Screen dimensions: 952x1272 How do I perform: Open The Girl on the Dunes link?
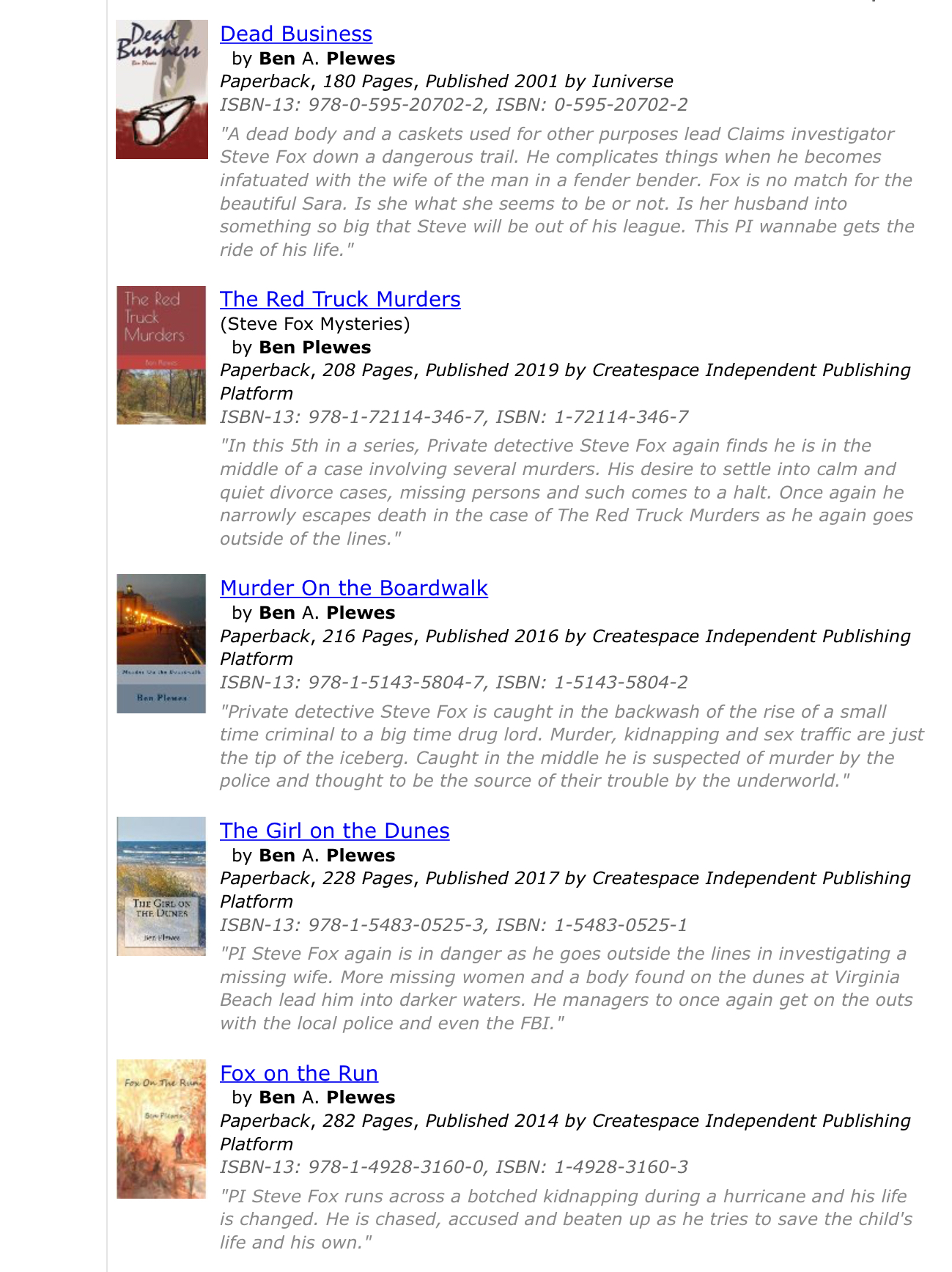pos(334,831)
